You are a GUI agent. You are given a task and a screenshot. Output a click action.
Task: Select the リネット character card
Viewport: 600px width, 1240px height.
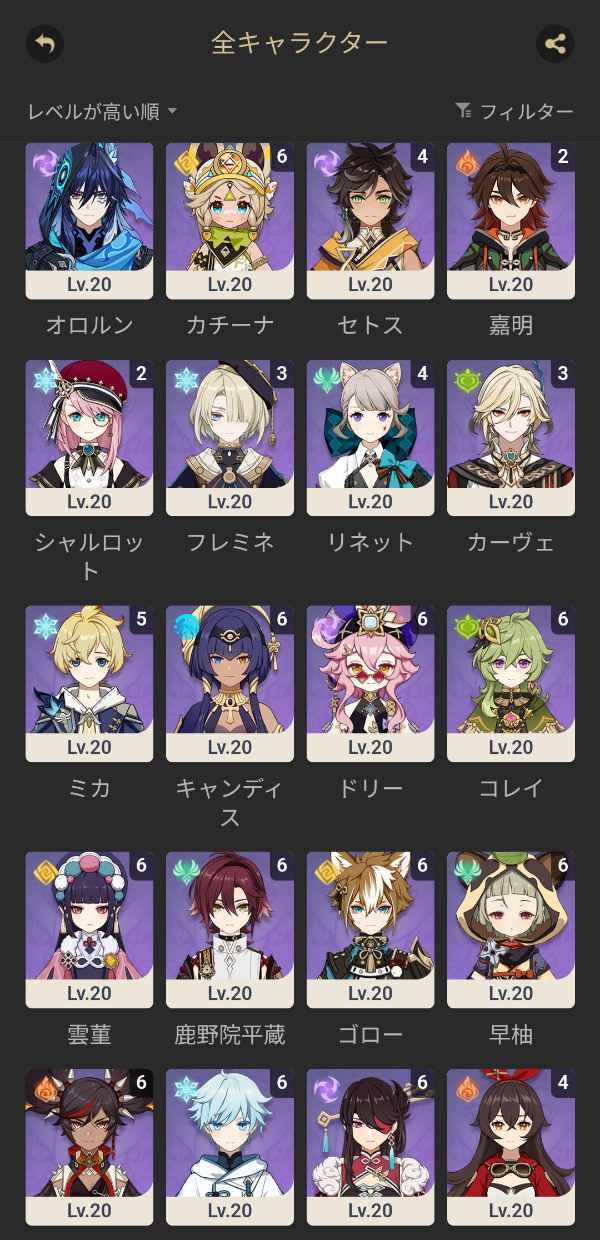[370, 438]
